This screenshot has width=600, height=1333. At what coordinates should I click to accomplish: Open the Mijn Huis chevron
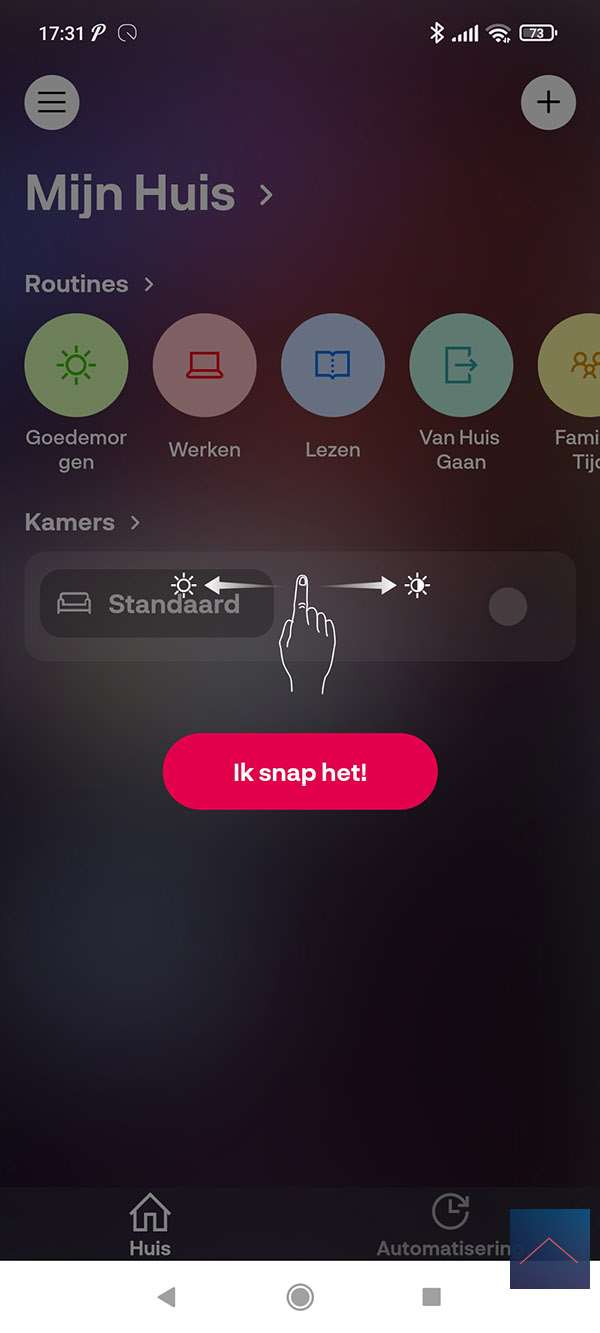(x=266, y=194)
